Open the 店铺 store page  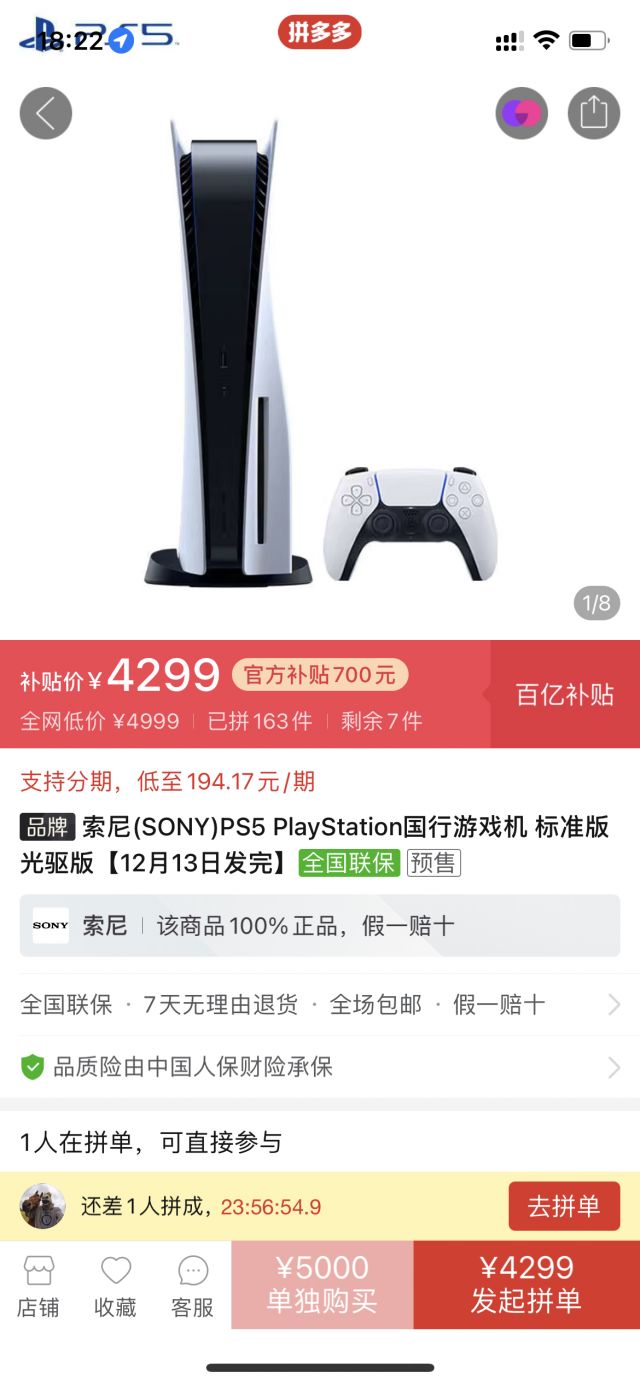pyautogui.click(x=38, y=1286)
